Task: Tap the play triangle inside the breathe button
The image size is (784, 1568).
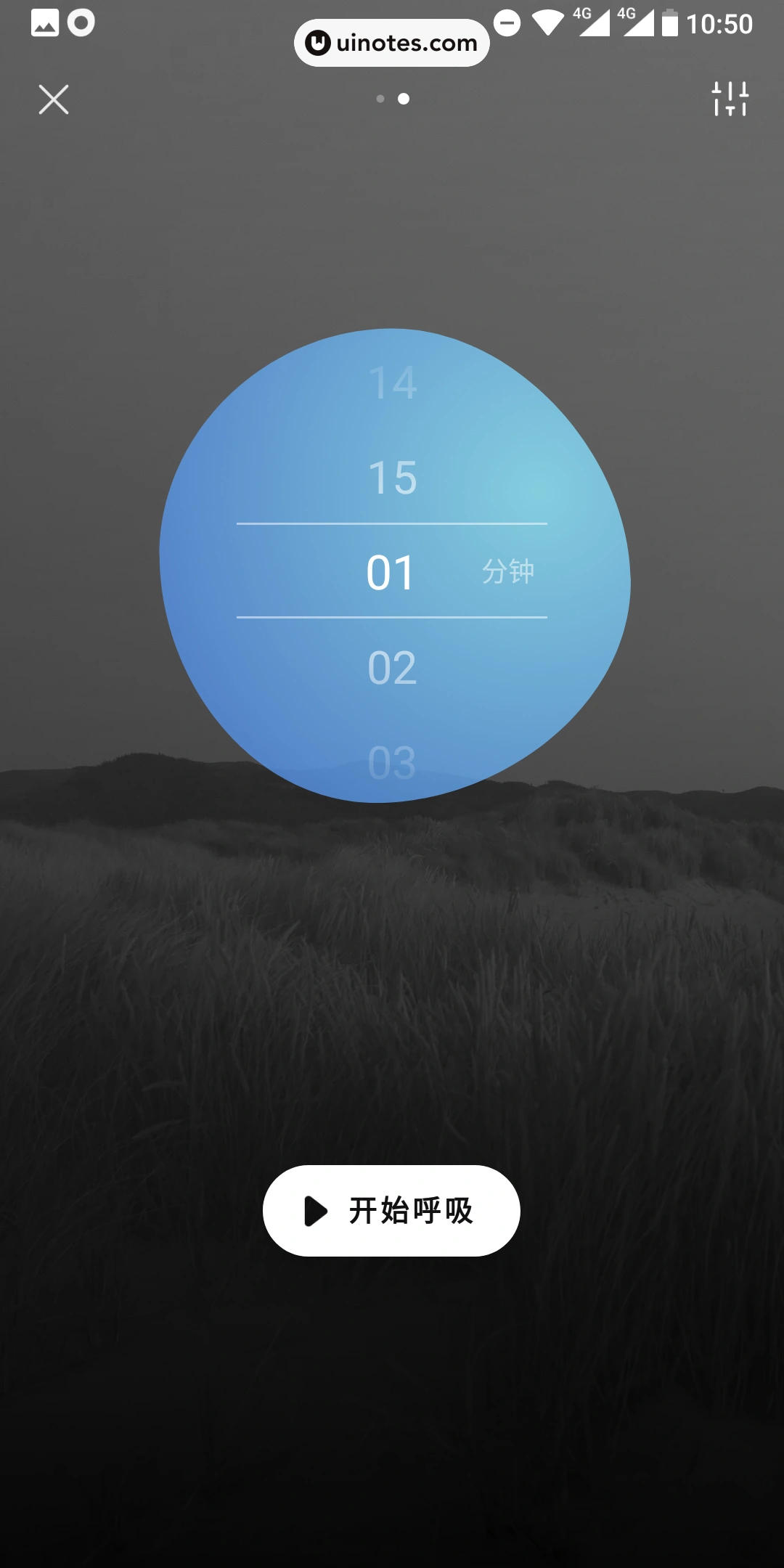Action: [x=315, y=1210]
